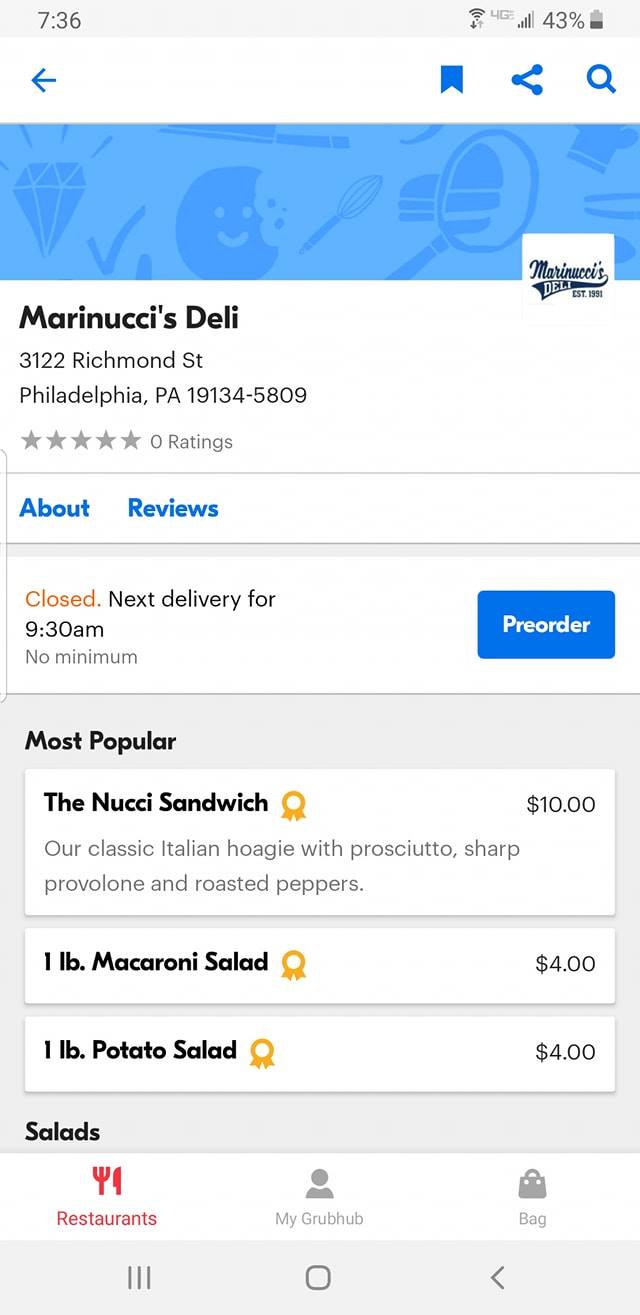Open the About link
Screen dimensions: 640x1315
tap(55, 508)
